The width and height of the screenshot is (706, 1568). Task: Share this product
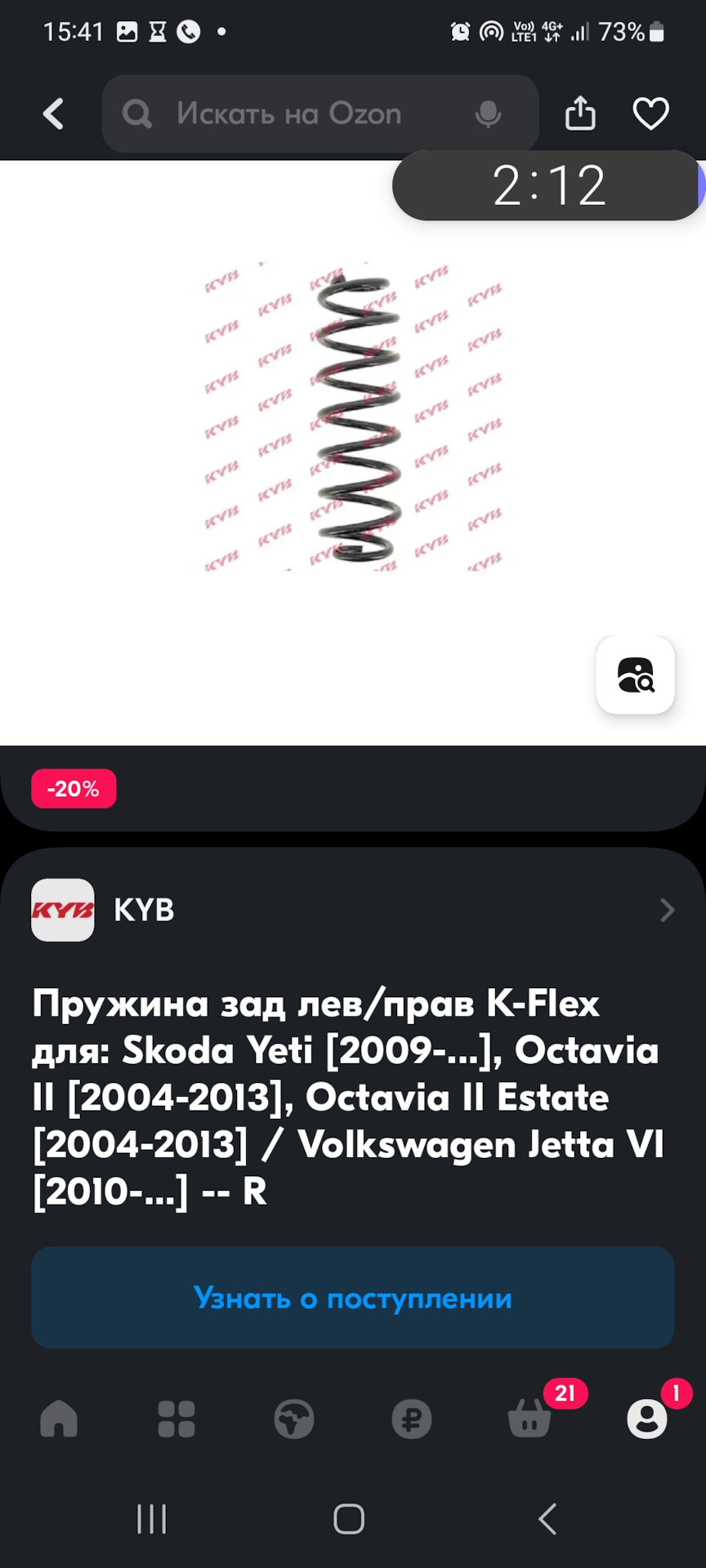tap(580, 114)
